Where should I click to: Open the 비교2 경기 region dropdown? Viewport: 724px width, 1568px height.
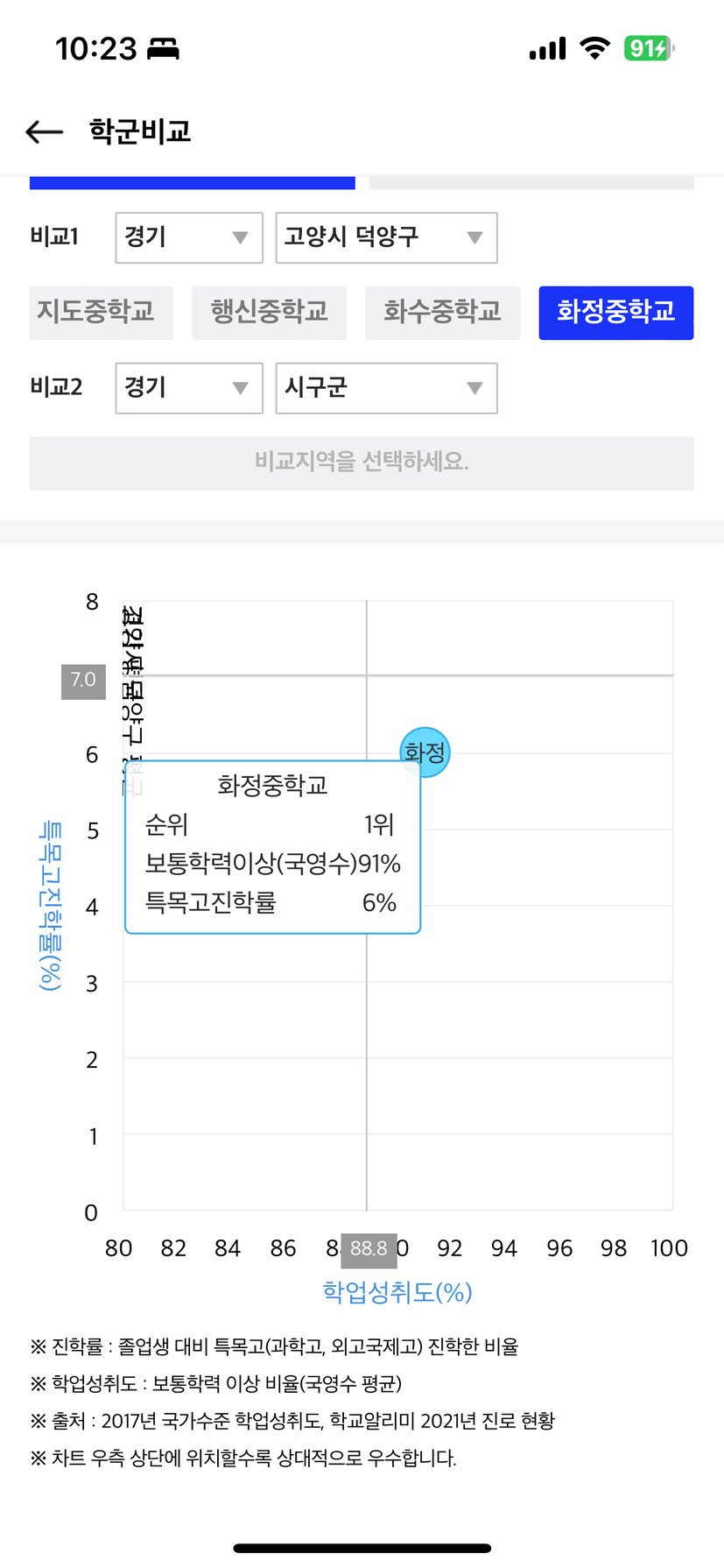189,388
